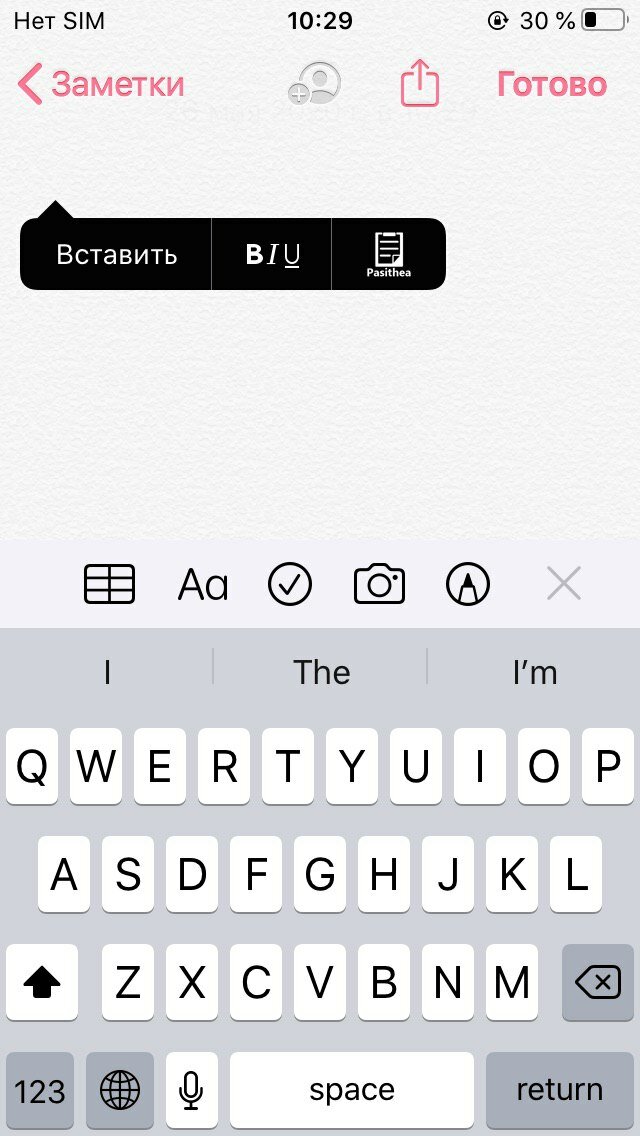Image resolution: width=640 pixels, height=1136 pixels.
Task: Start dictation with the microphone key
Action: point(191,1090)
